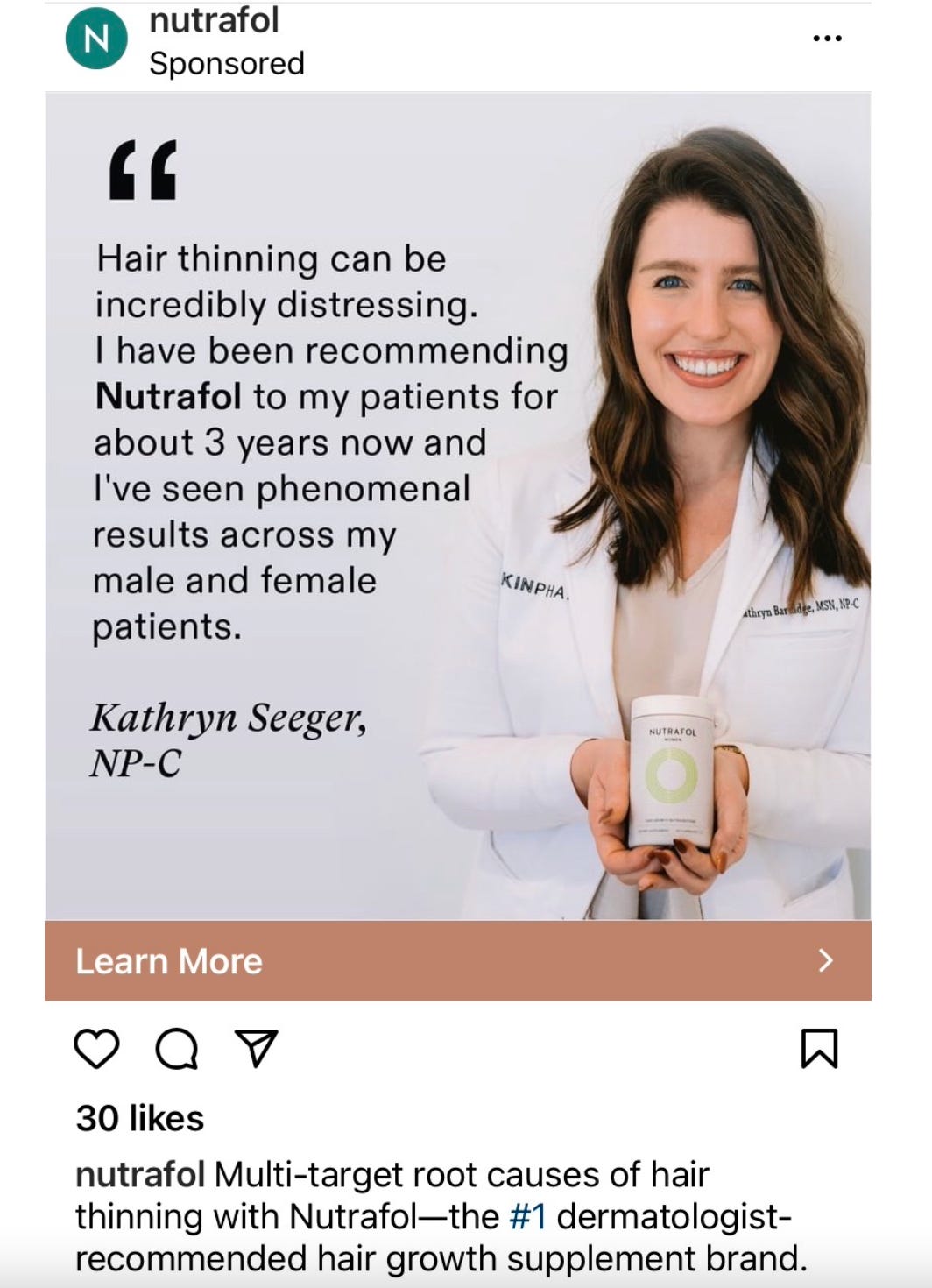The width and height of the screenshot is (932, 1288).
Task: Tap the Learn More banner
Action: (457, 960)
